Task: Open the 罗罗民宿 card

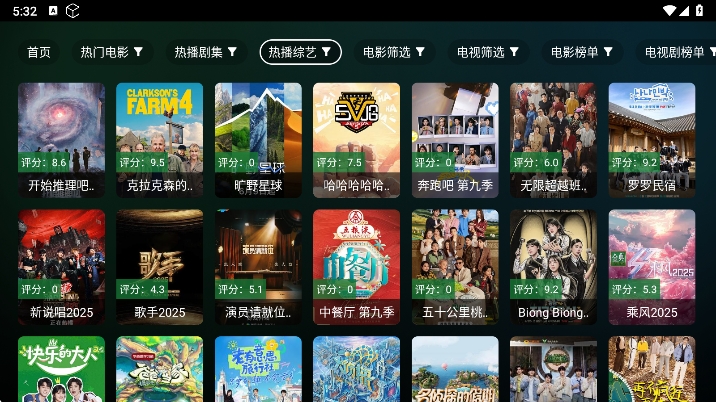Action: [x=651, y=139]
